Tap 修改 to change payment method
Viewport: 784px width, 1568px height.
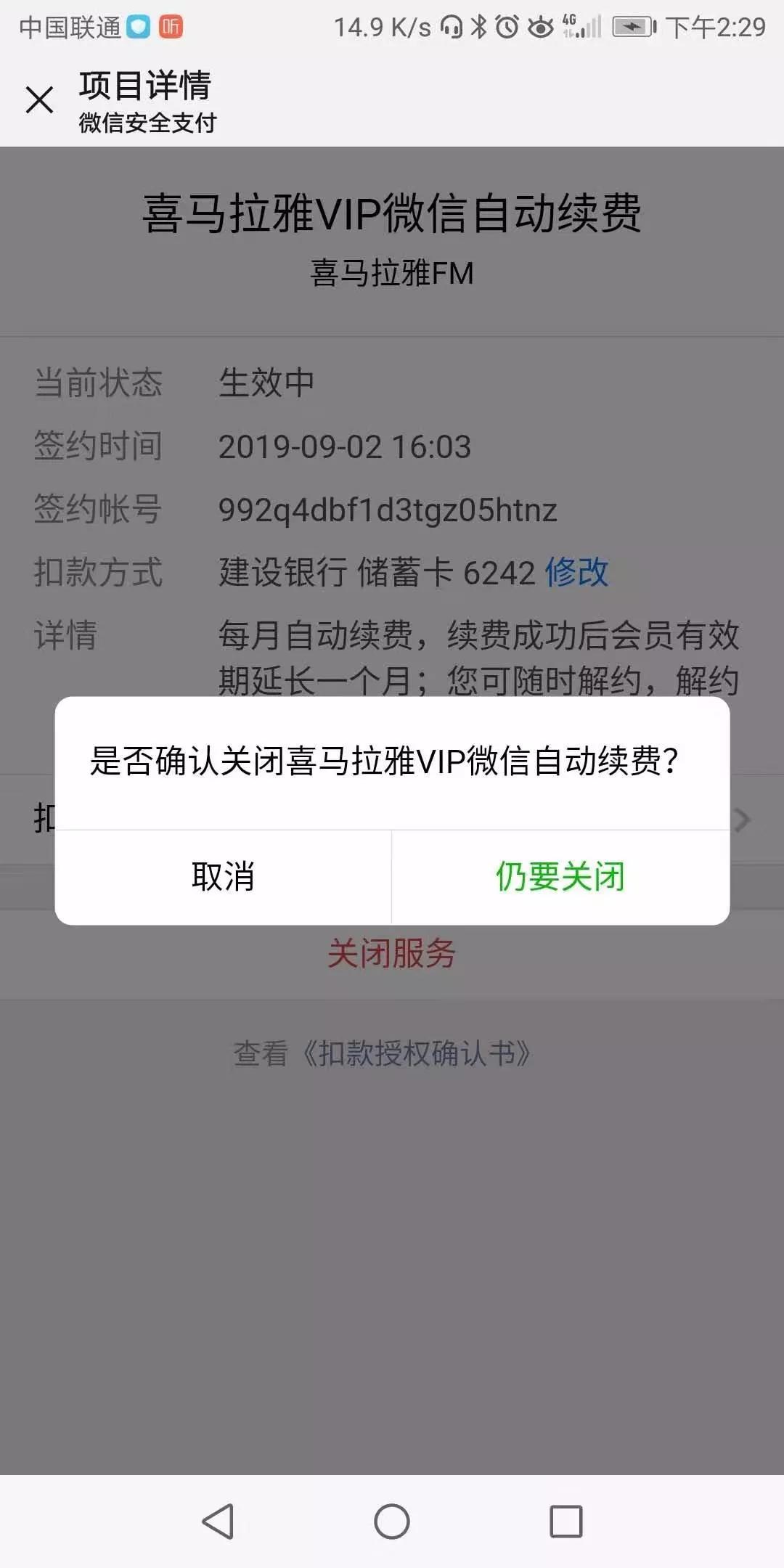pos(576,572)
